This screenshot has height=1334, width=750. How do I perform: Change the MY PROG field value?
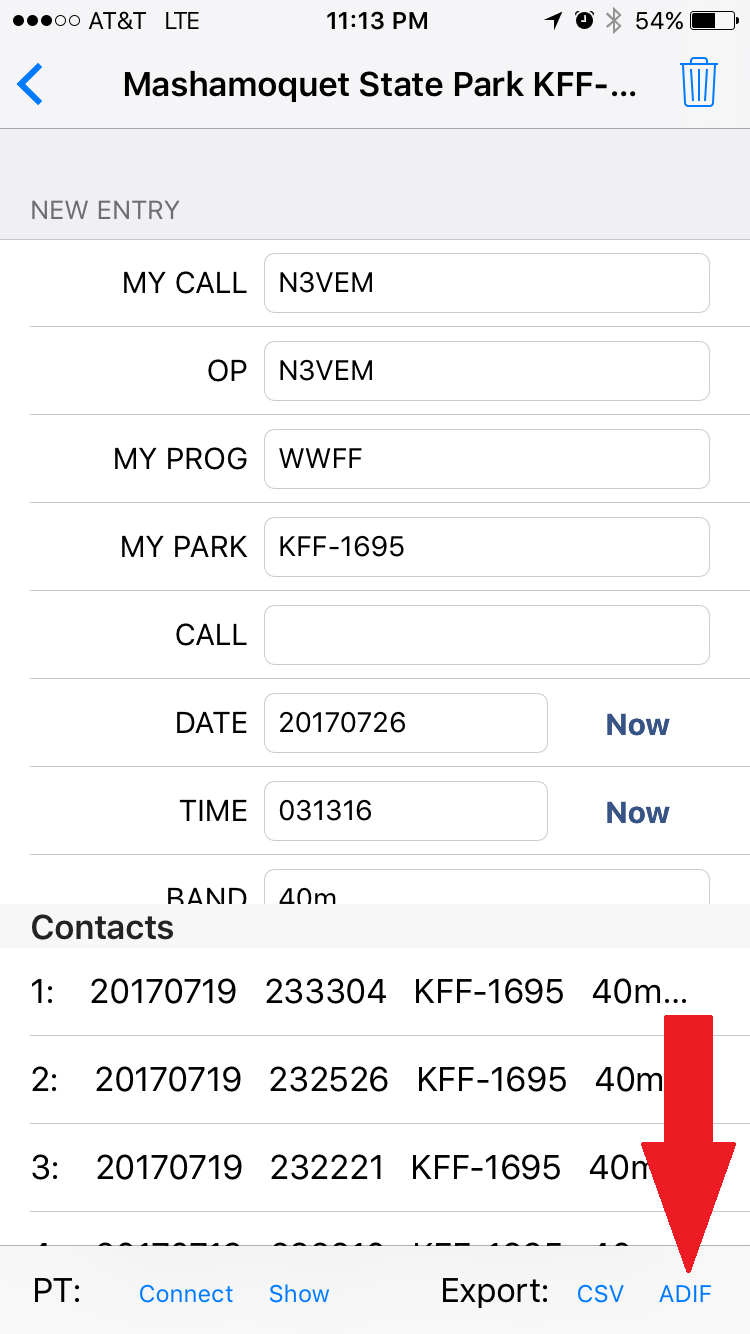point(487,459)
